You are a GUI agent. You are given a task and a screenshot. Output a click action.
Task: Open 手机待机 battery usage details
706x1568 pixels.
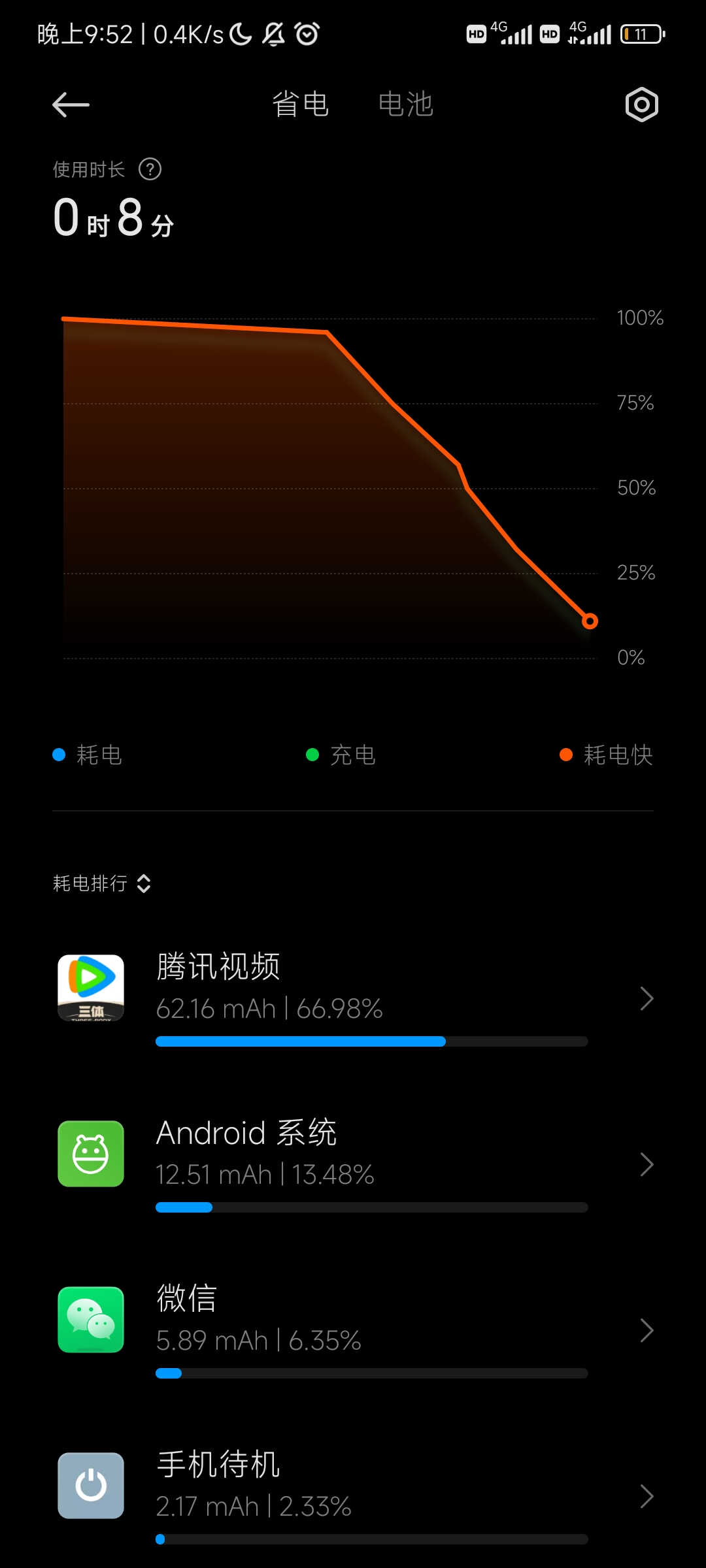[x=353, y=1495]
